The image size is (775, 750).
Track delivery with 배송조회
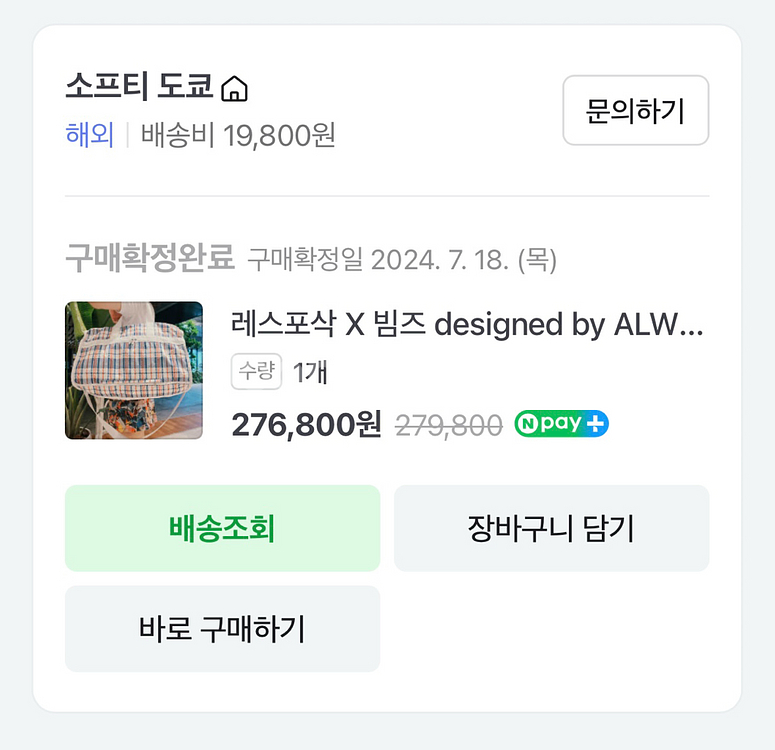222,528
